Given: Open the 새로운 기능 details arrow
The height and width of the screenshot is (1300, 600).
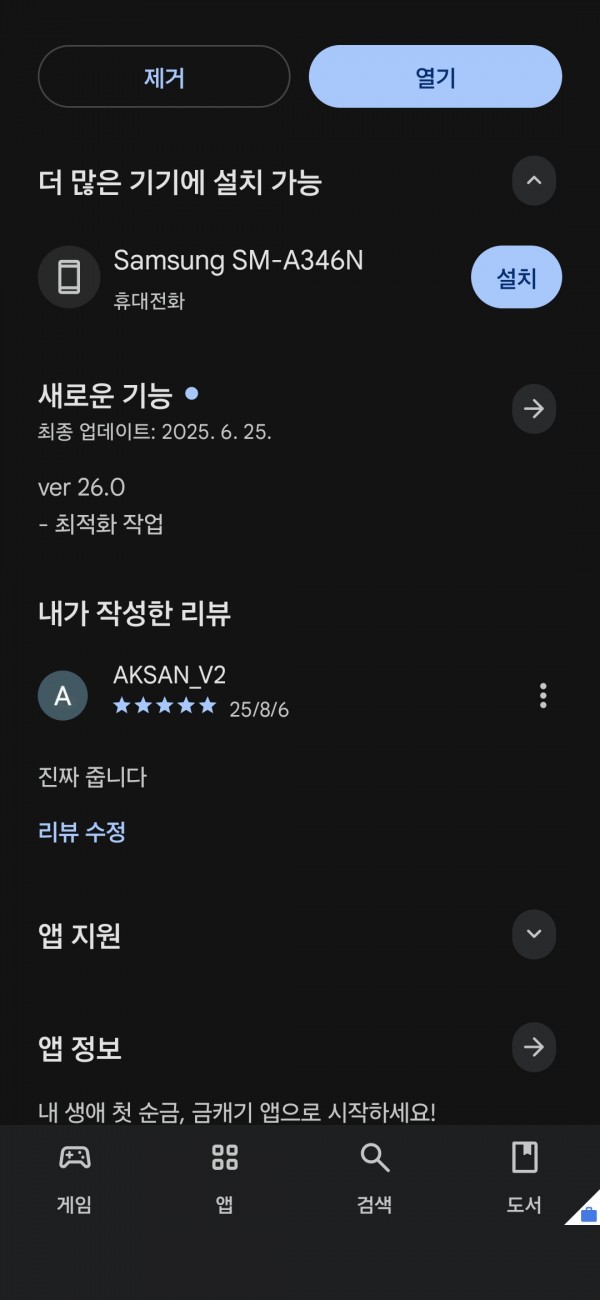Looking at the screenshot, I should [534, 408].
